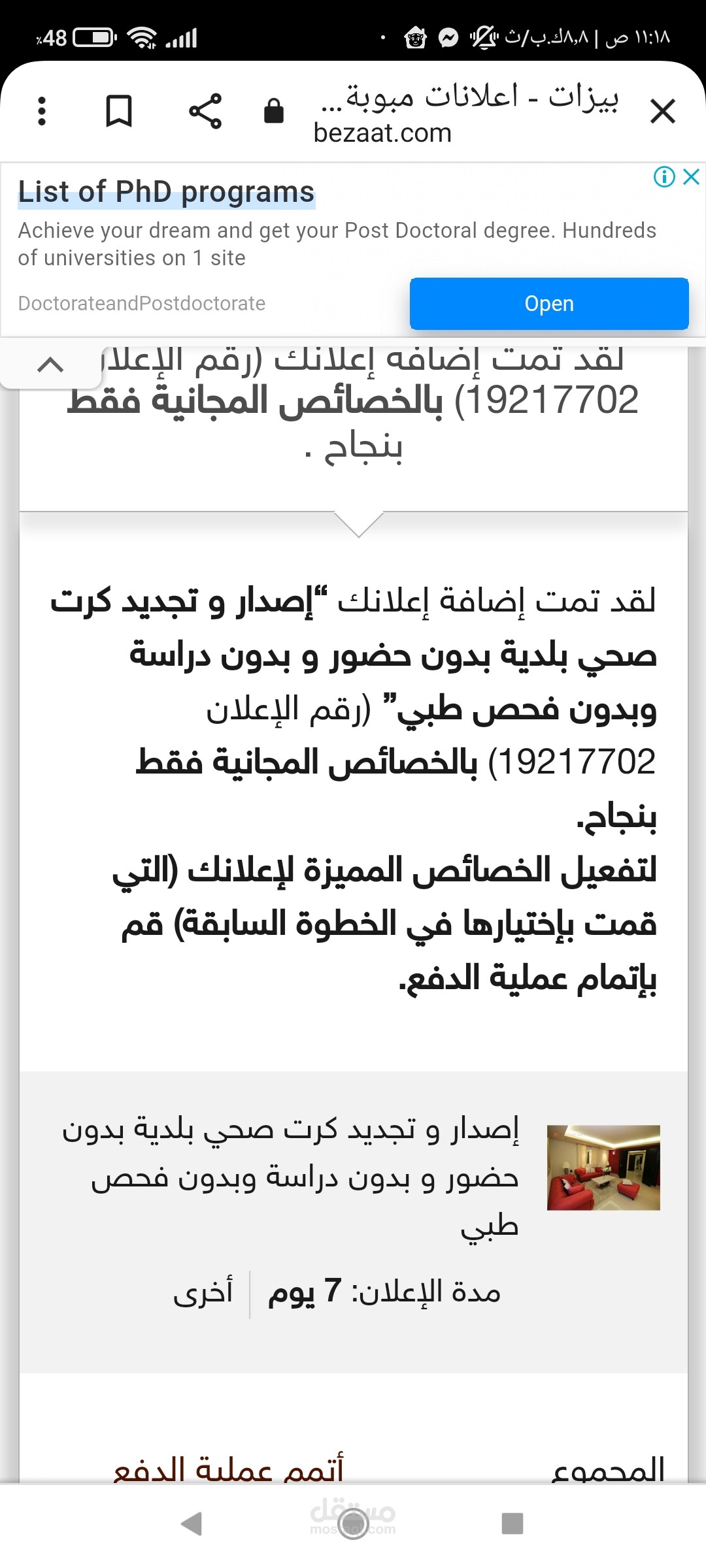Image resolution: width=706 pixels, height=1568 pixels.
Task: Share this page link
Action: (205, 111)
